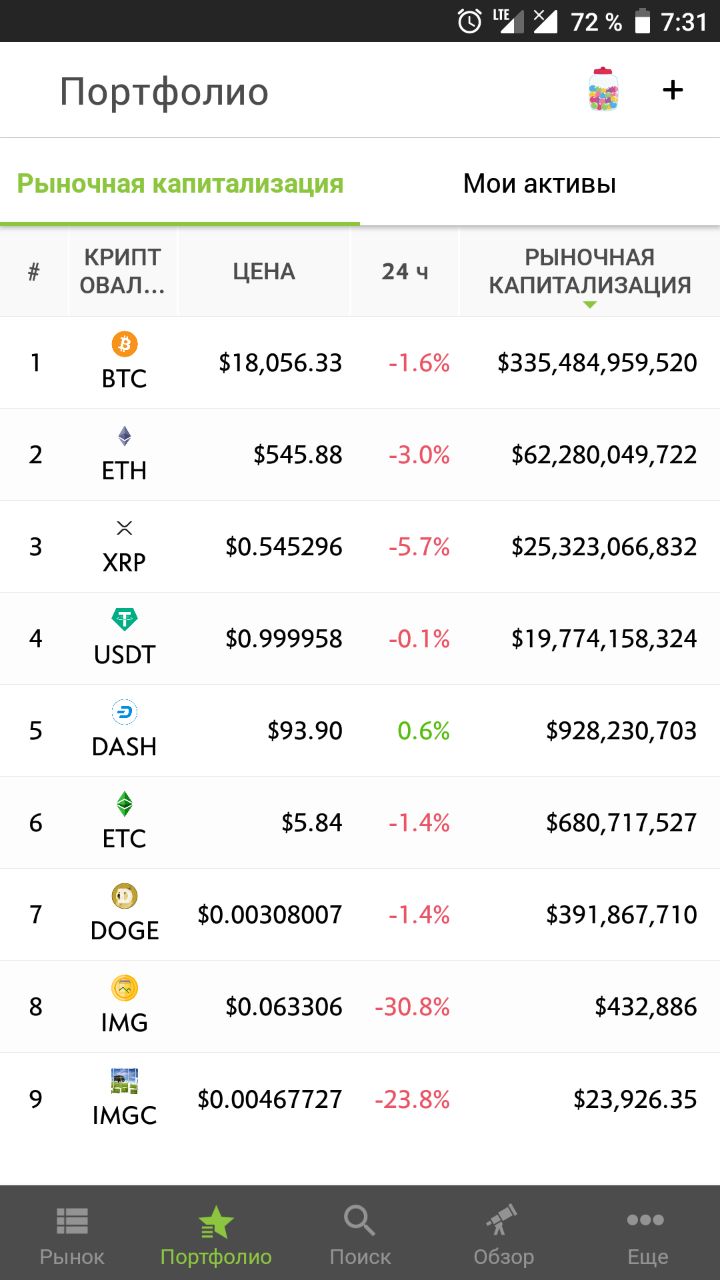This screenshot has height=1280, width=720.
Task: Sort by Рыночная капитализация column header
Action: pyautogui.click(x=590, y=272)
